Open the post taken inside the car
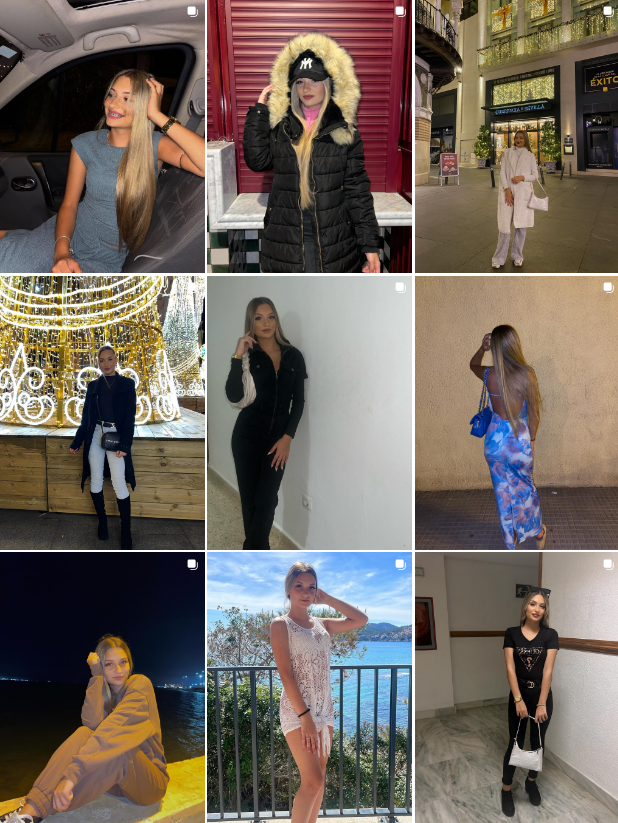The image size is (618, 823). coord(102,136)
